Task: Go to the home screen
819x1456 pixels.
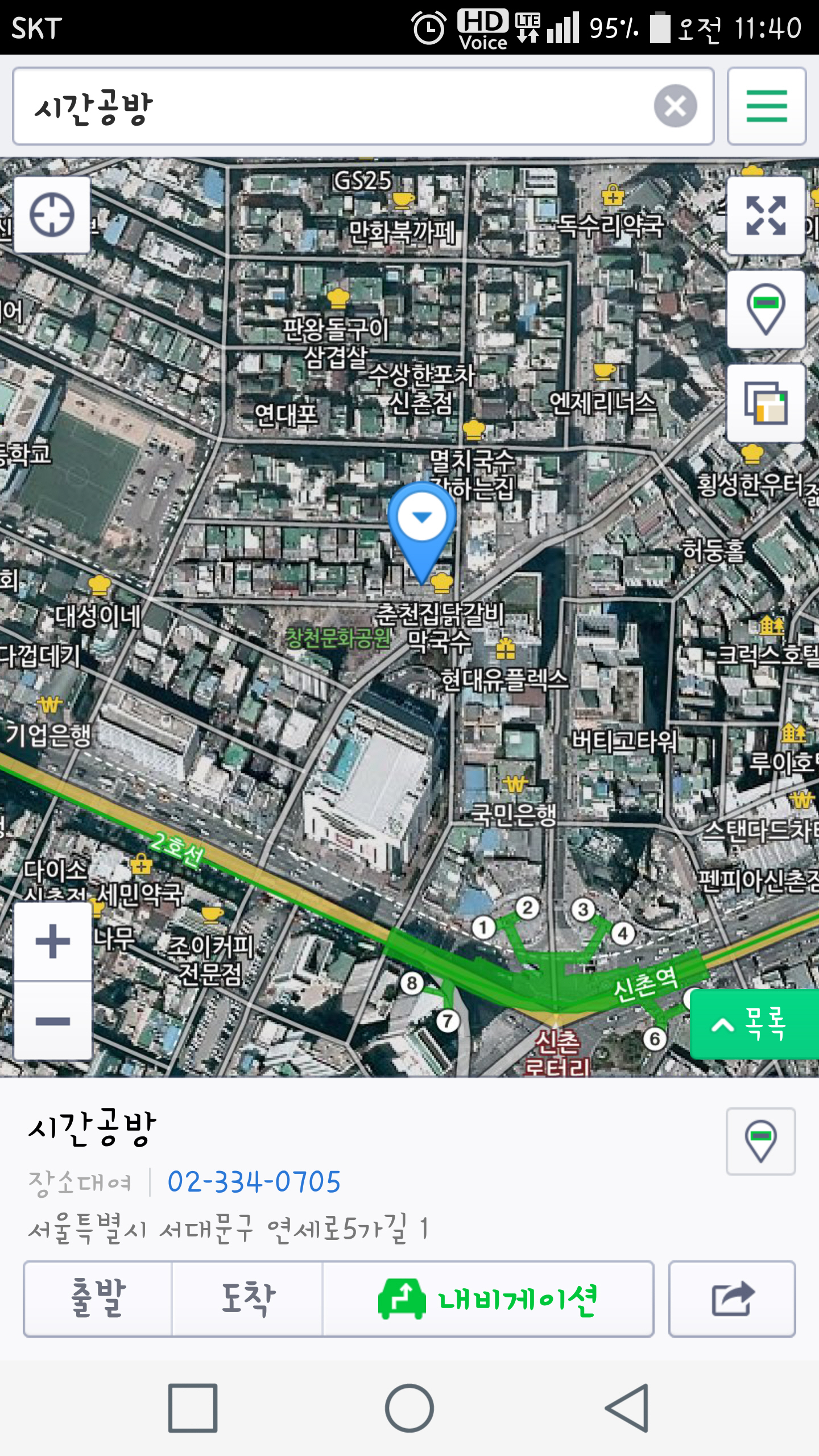Action: click(x=409, y=1408)
